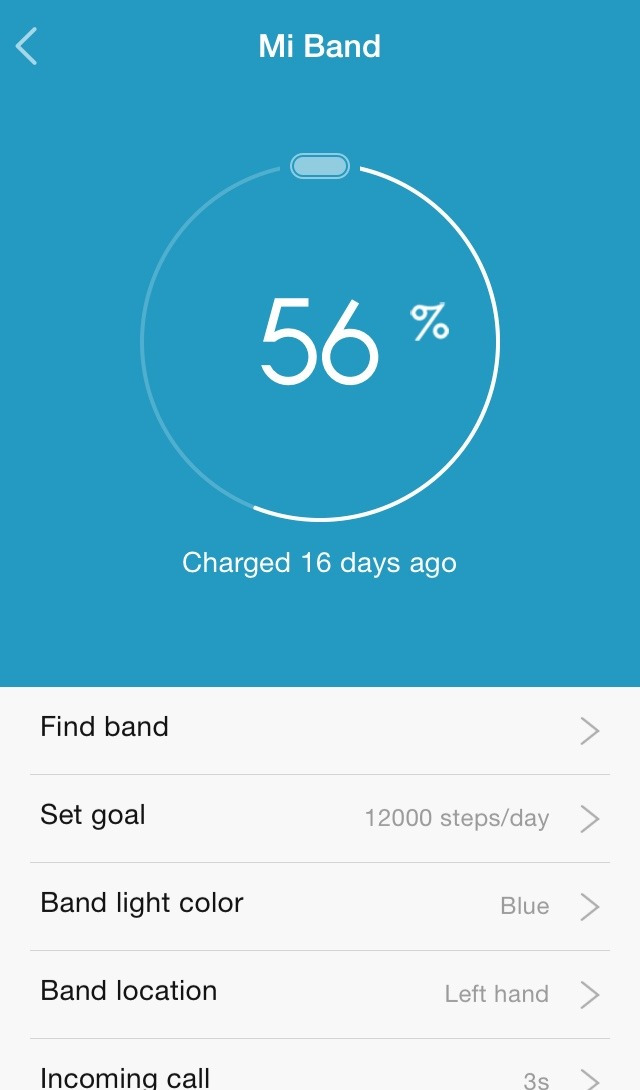Go back using the top-left arrow
The width and height of the screenshot is (640, 1090).
pyautogui.click(x=26, y=47)
